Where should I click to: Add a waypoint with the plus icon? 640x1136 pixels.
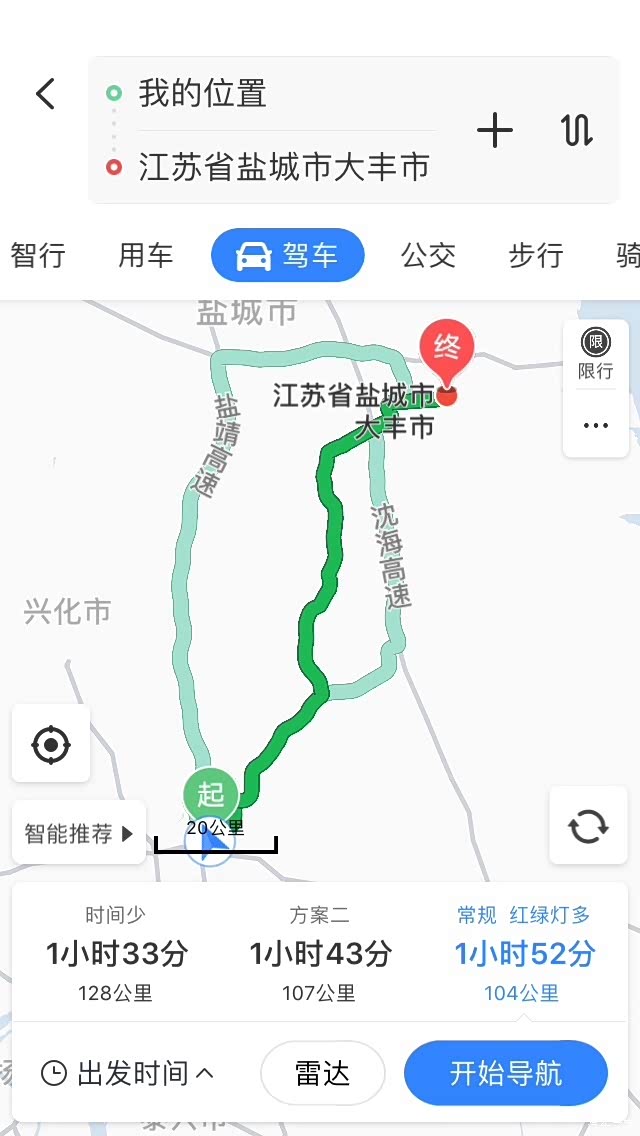(x=495, y=131)
